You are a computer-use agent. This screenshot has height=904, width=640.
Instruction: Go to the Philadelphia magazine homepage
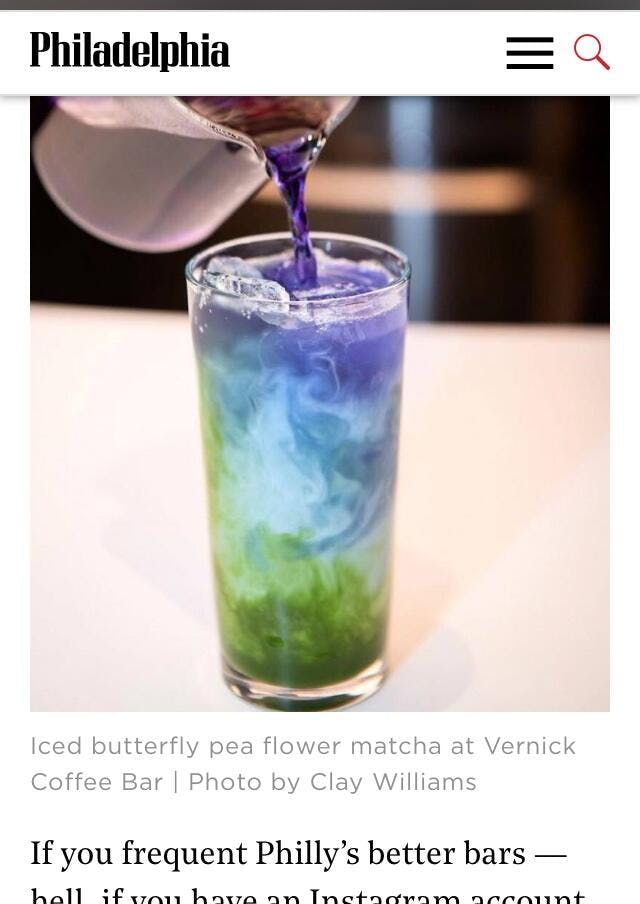(x=130, y=52)
